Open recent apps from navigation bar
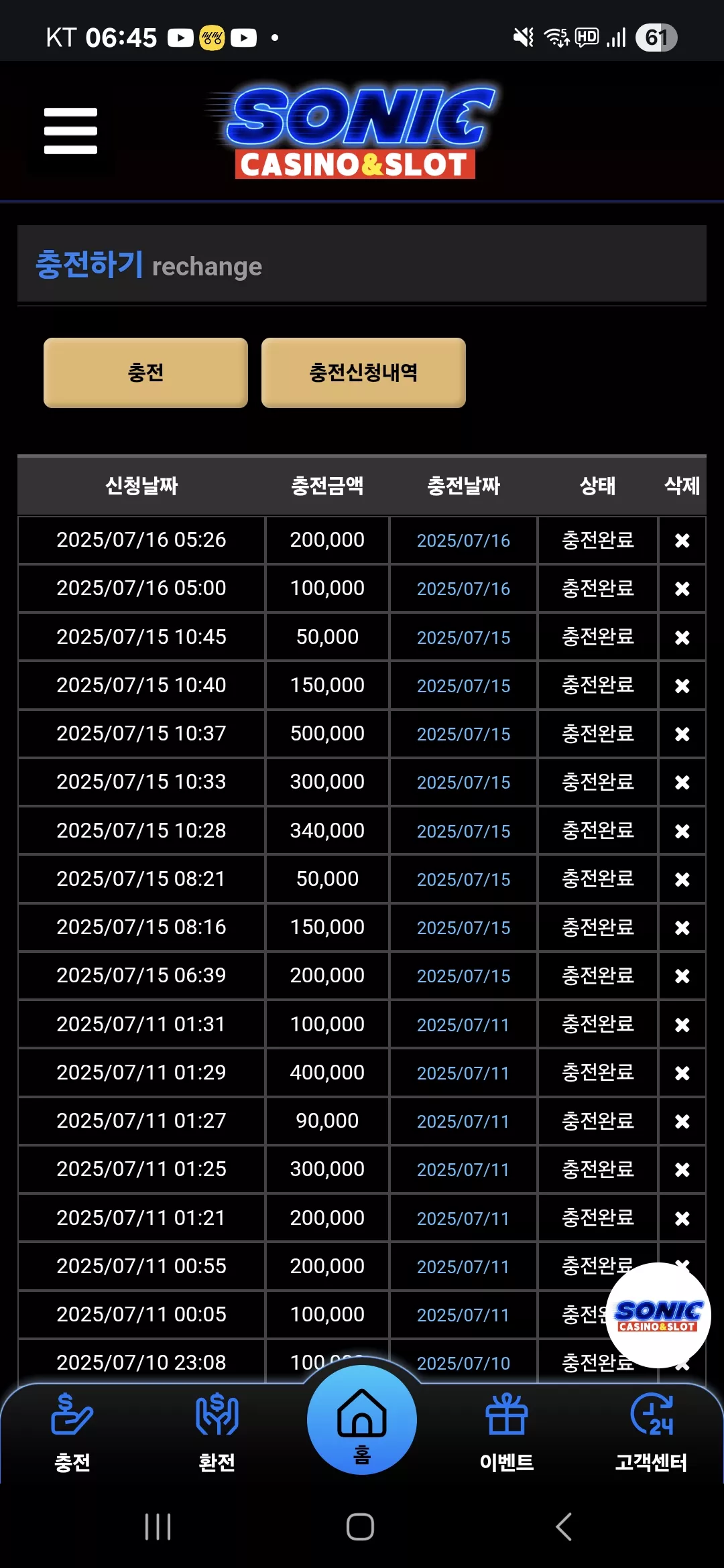724x1568 pixels. [158, 1526]
